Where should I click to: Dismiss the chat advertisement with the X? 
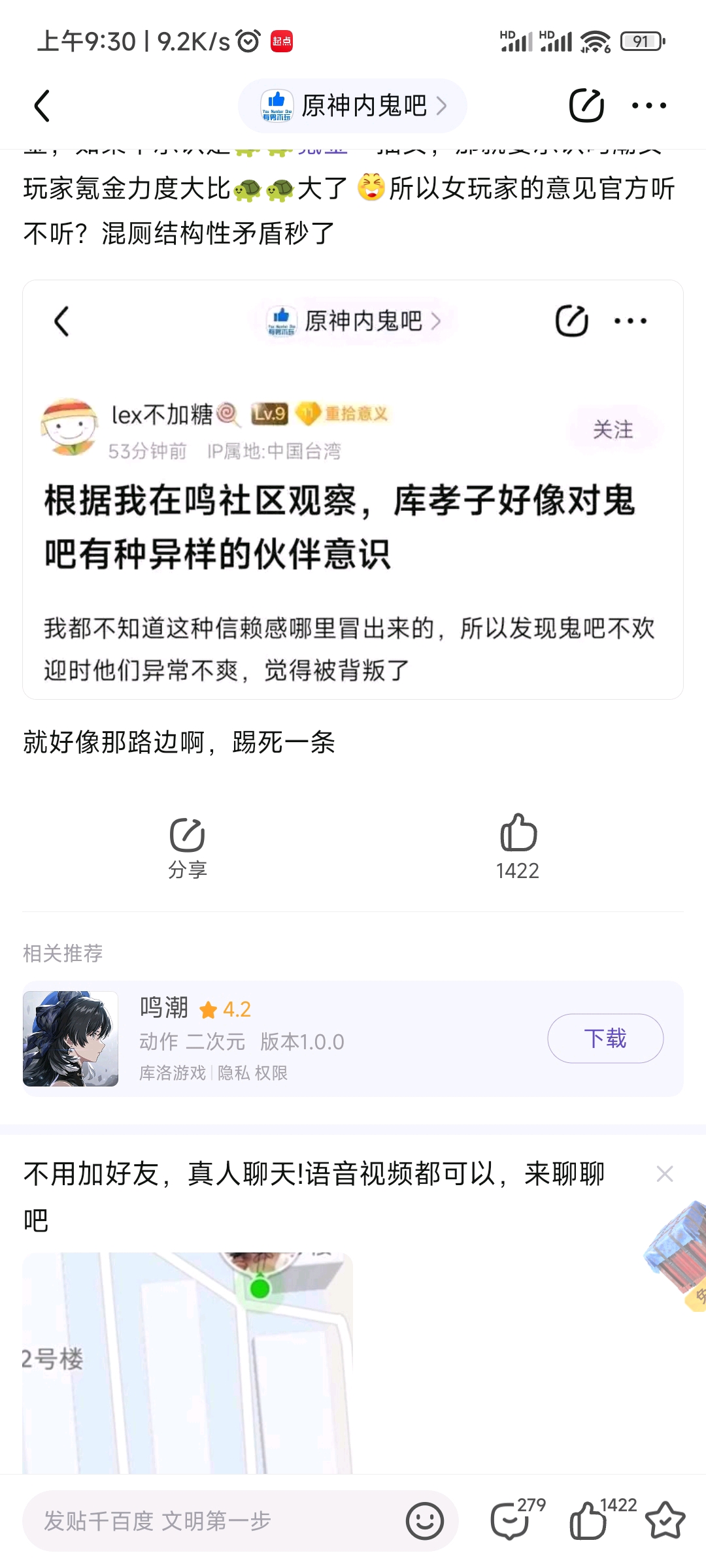[665, 1174]
